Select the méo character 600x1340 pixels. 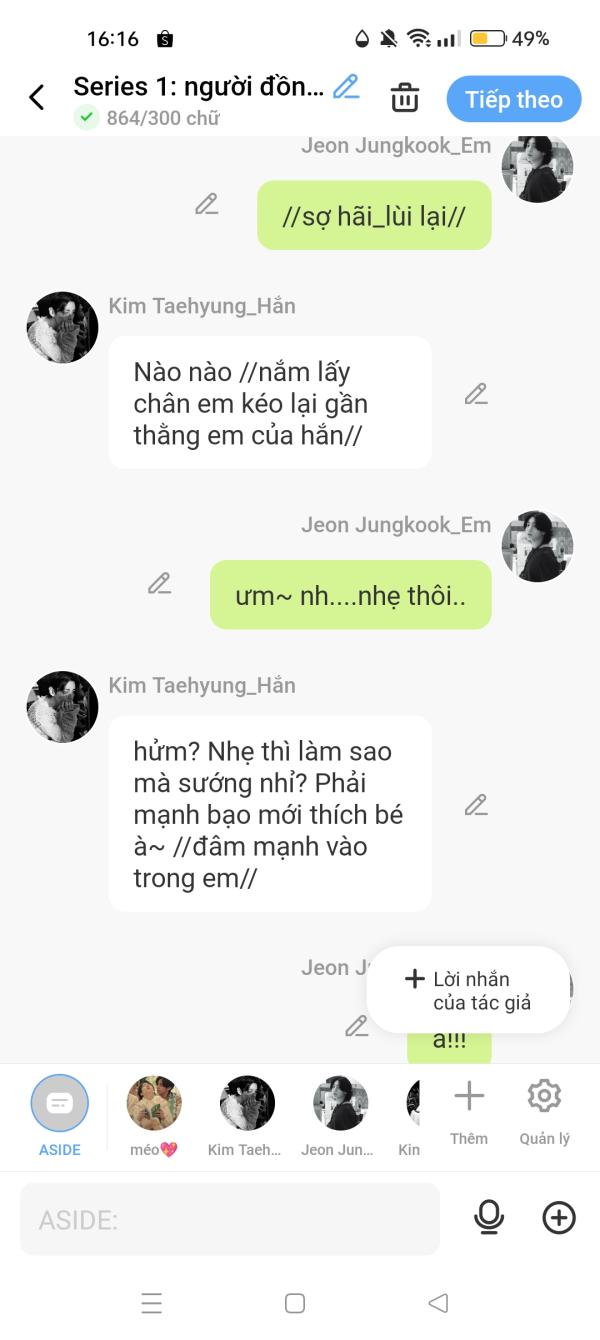click(x=154, y=1112)
